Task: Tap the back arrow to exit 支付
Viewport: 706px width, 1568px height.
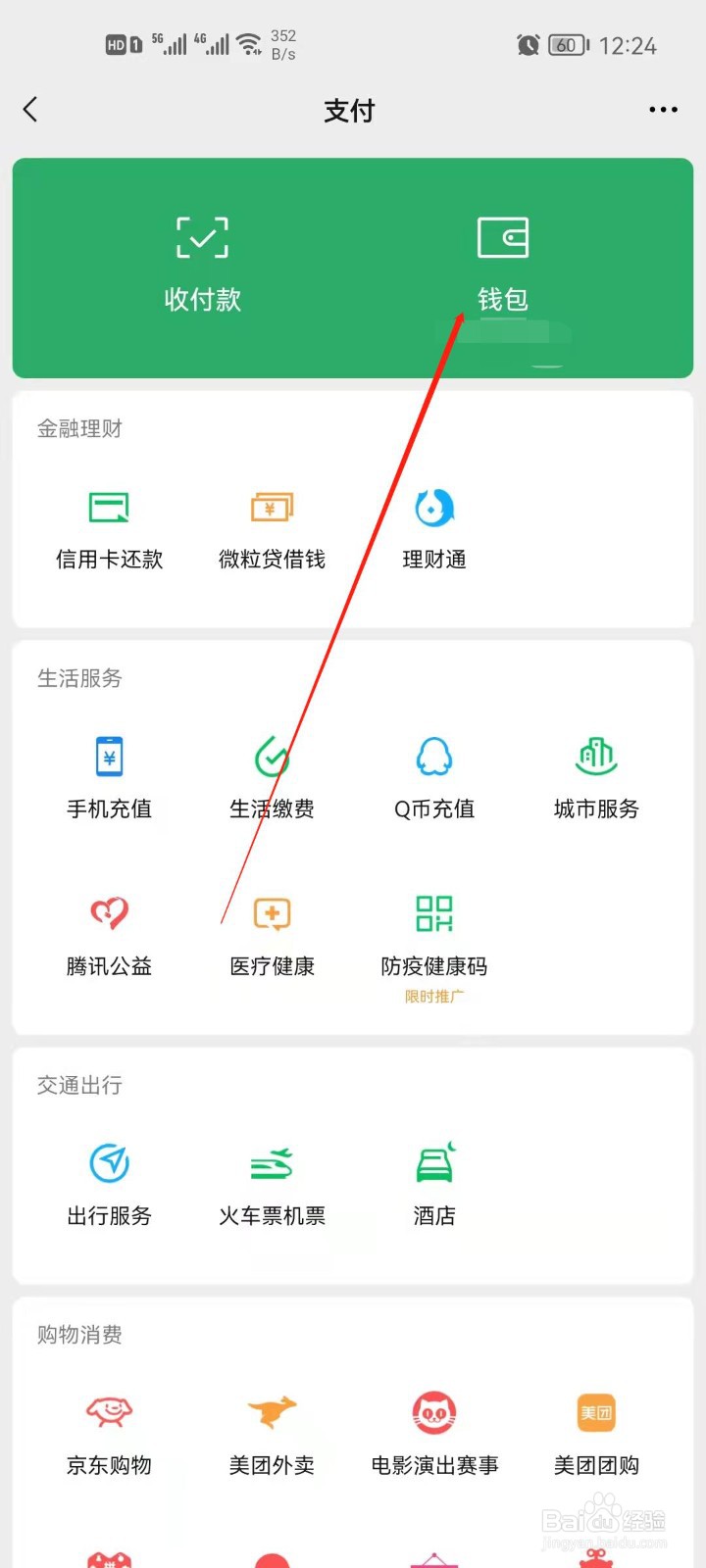Action: (x=31, y=110)
